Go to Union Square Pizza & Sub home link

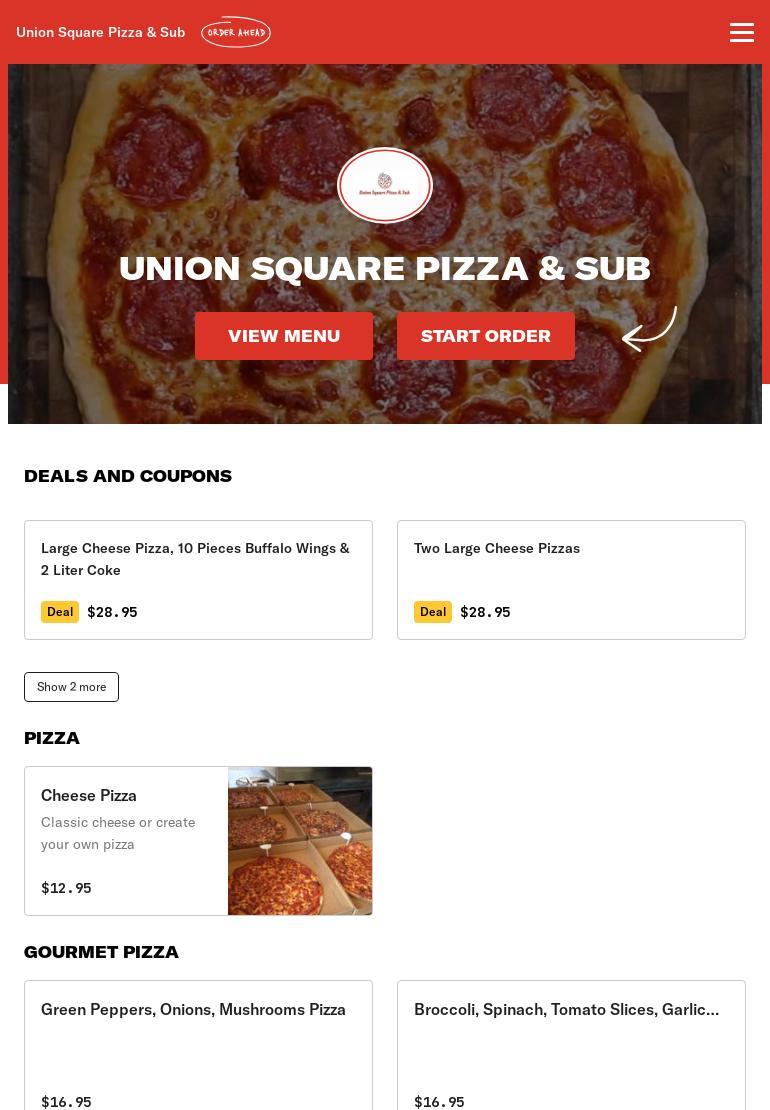click(101, 32)
